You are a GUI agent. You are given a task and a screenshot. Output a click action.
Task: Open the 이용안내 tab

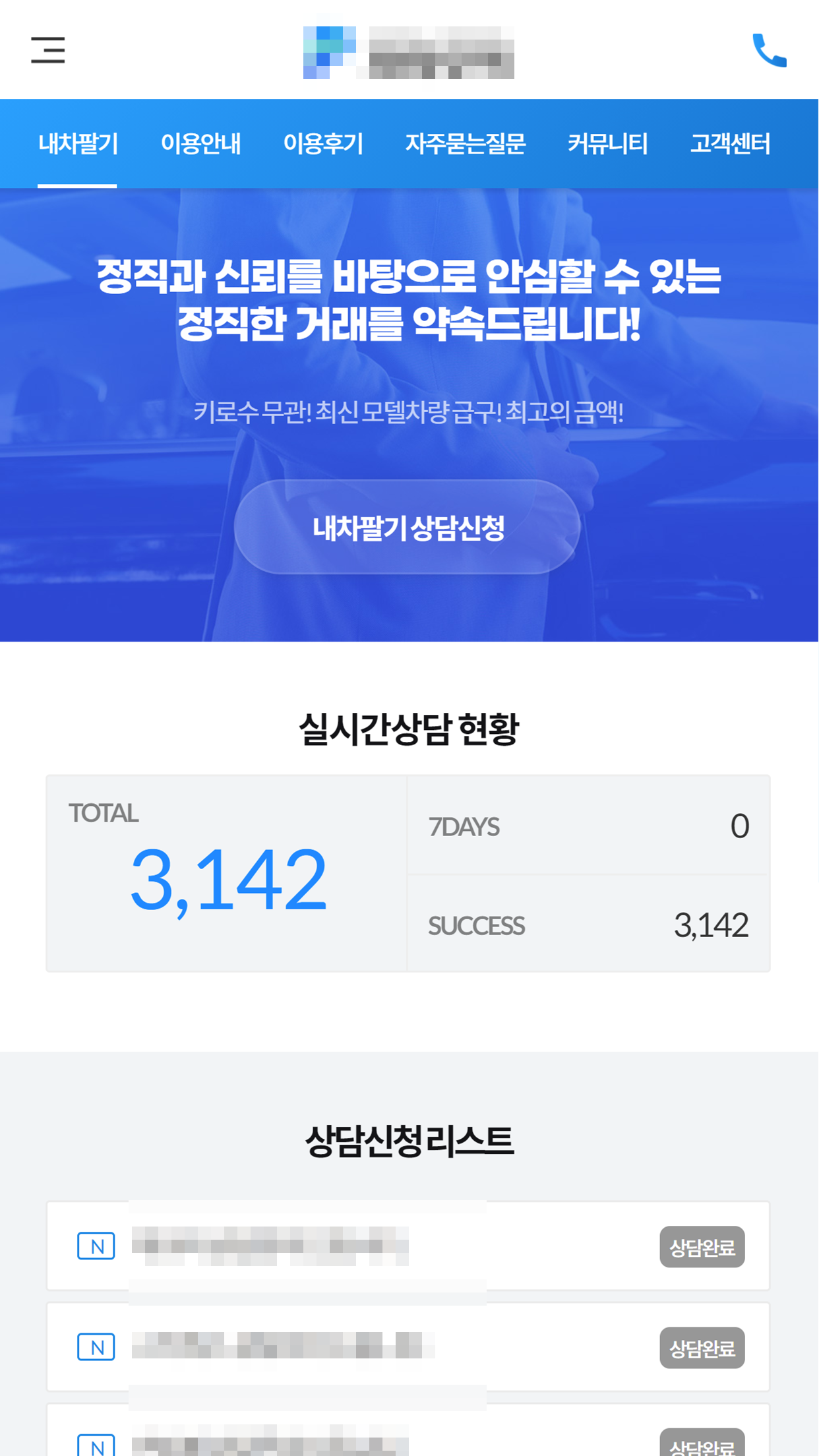[200, 144]
